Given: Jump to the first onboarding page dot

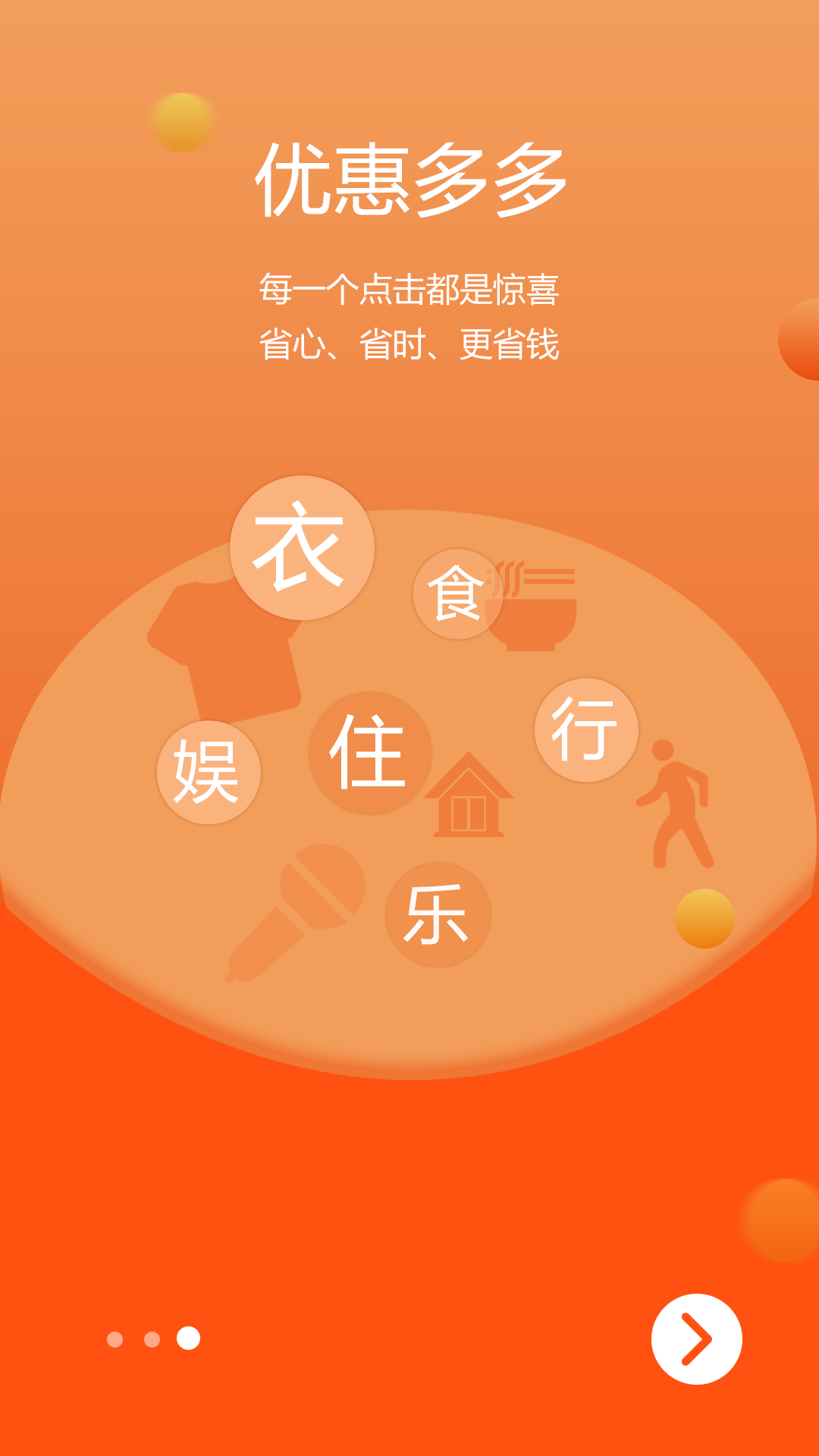Looking at the screenshot, I should (x=115, y=1339).
